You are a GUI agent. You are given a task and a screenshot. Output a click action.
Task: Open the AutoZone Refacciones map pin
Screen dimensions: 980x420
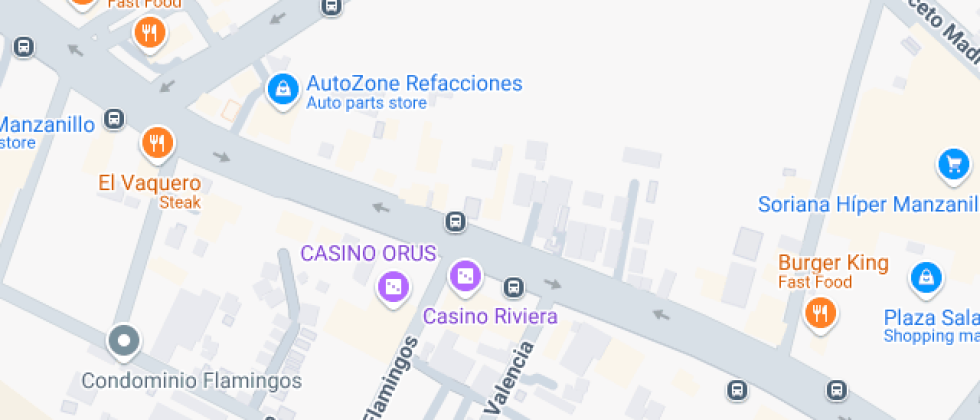tap(283, 90)
